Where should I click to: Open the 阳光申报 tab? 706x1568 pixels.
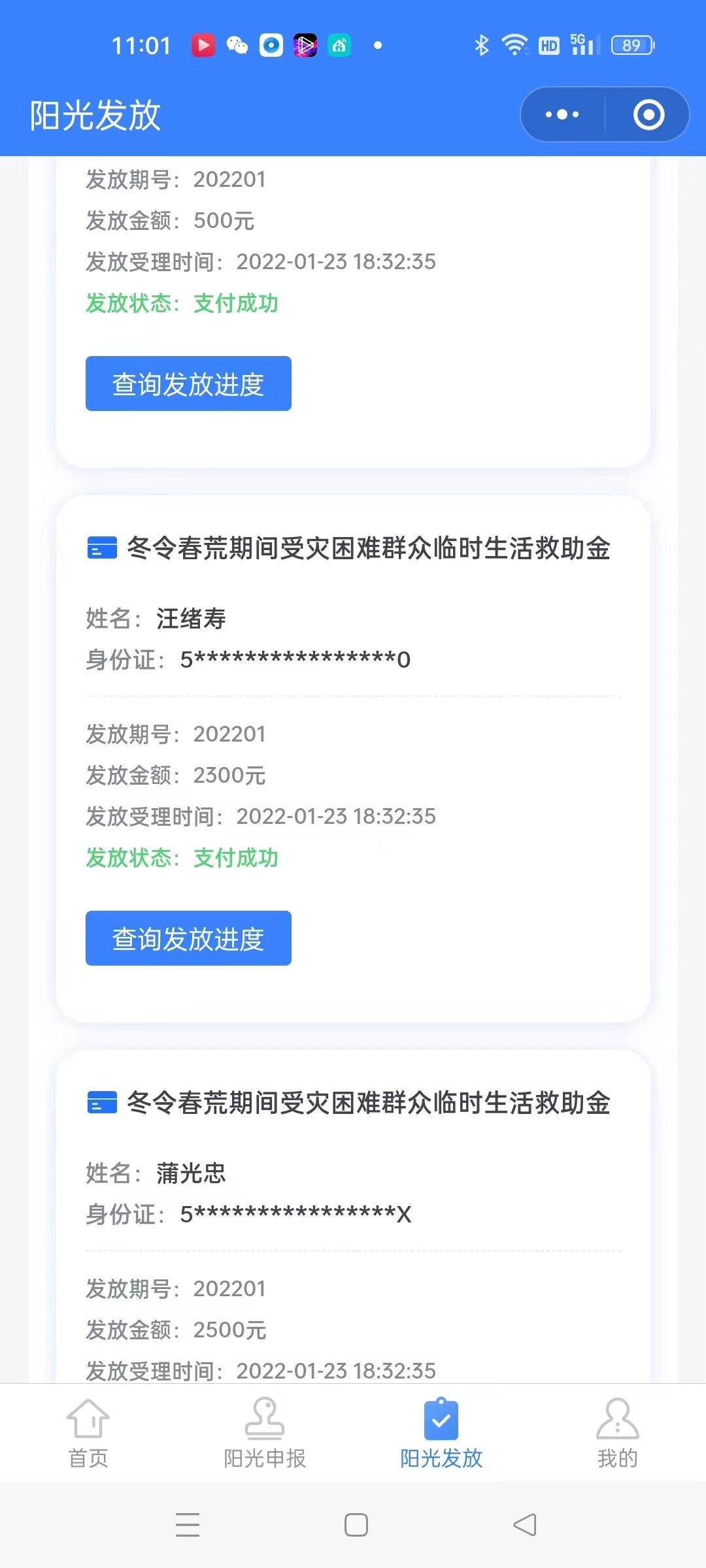[265, 1433]
